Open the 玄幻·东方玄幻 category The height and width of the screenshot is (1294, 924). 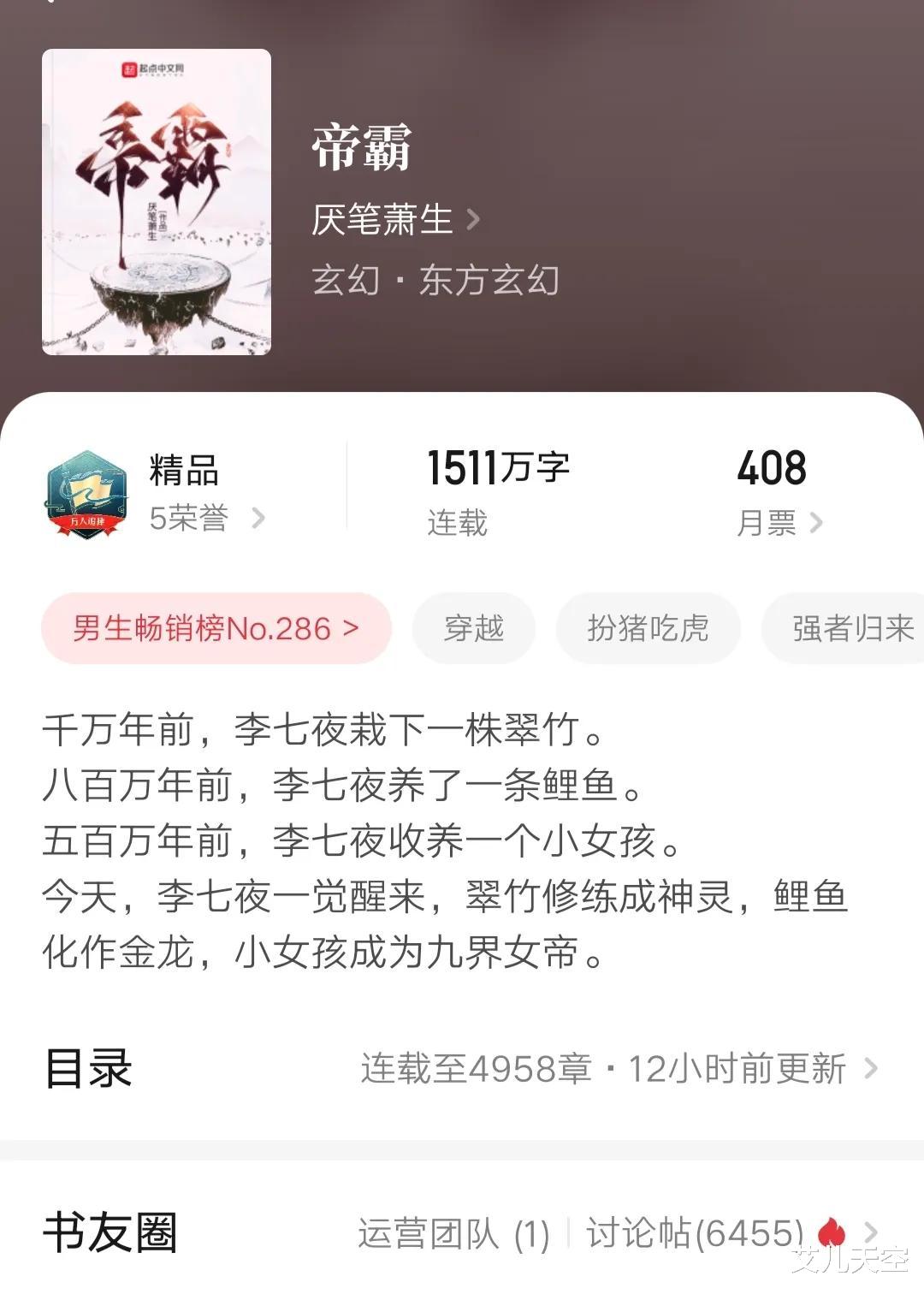[436, 282]
